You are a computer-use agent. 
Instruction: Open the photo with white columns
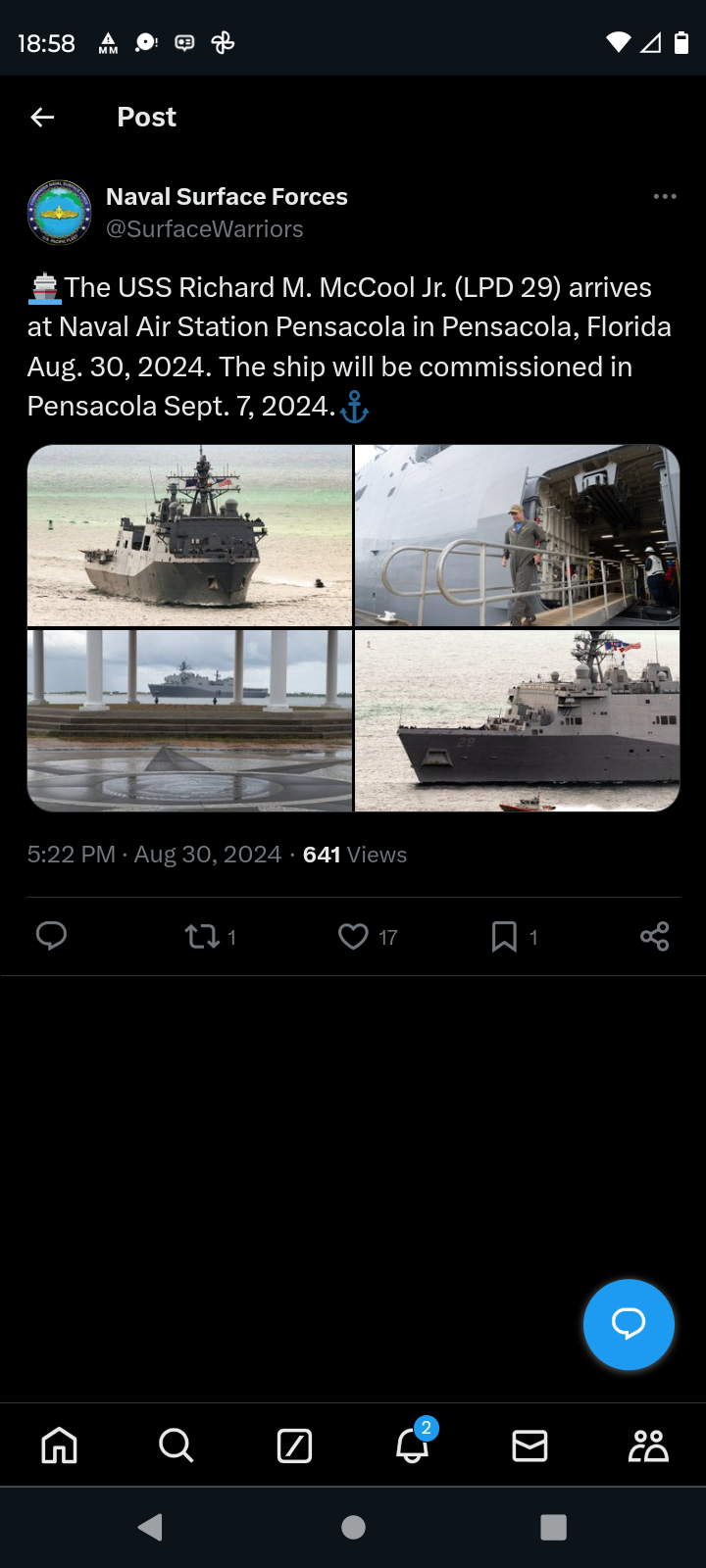tap(189, 720)
